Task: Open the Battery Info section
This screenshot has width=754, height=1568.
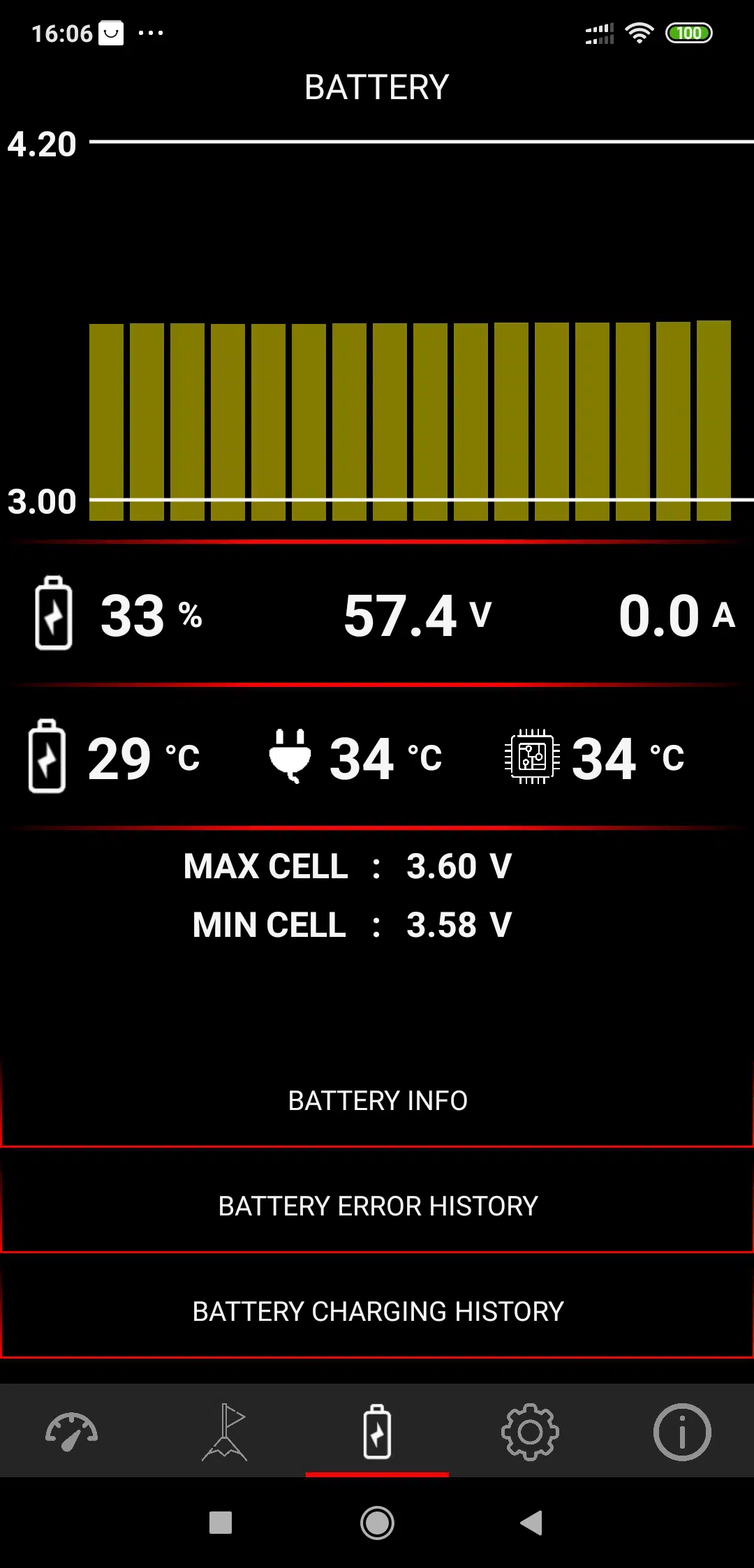Action: pyautogui.click(x=377, y=1101)
